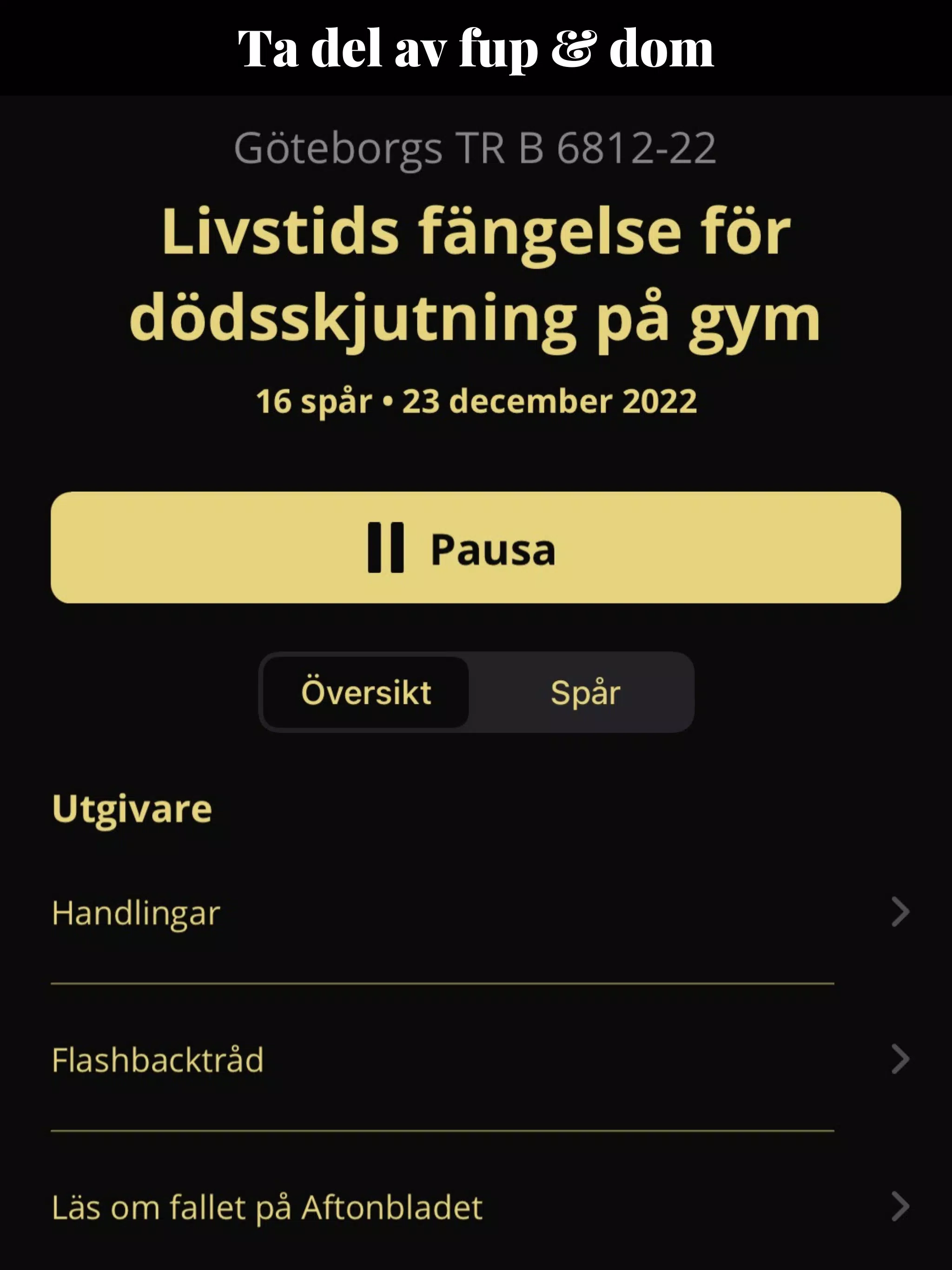
Task: Select the Översikt tab
Action: tap(366, 693)
